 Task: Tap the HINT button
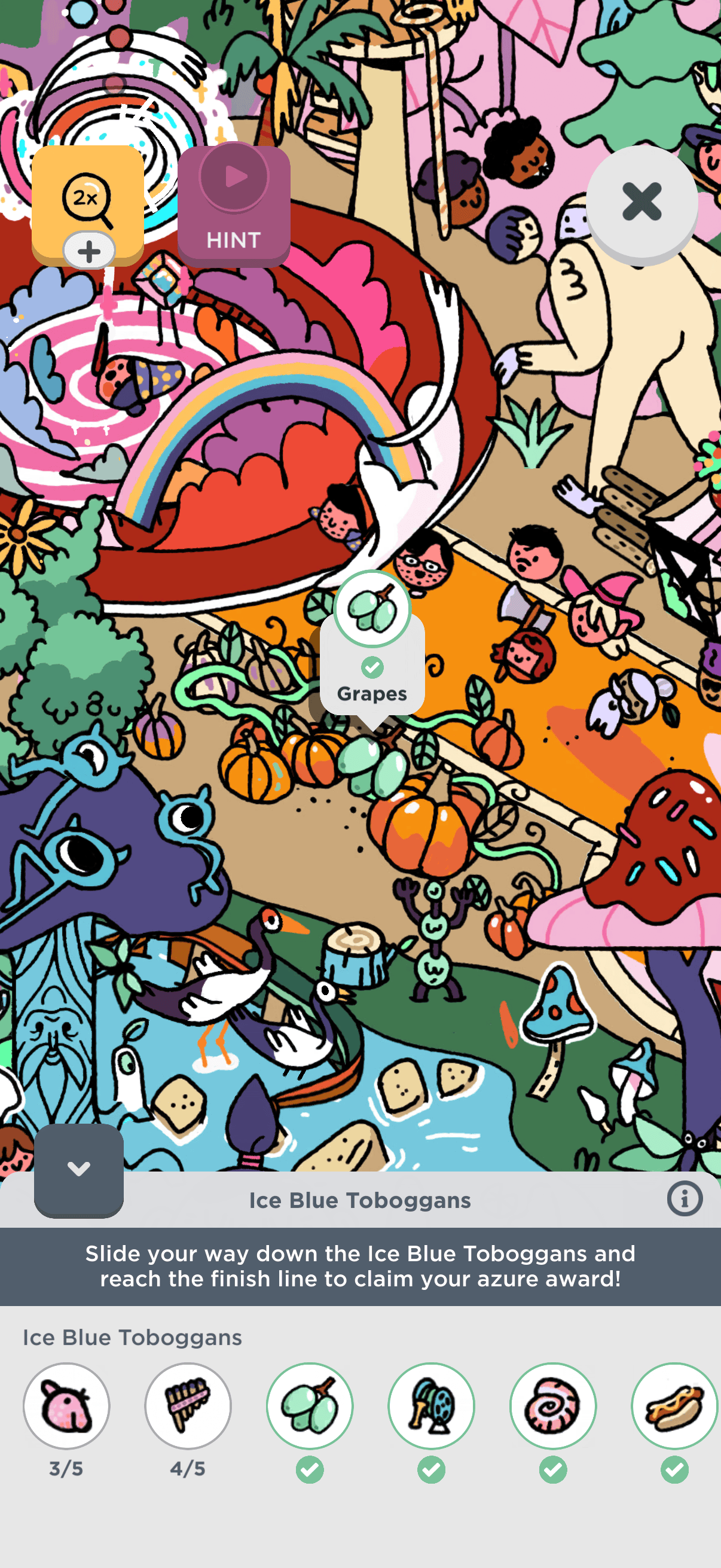(x=234, y=206)
